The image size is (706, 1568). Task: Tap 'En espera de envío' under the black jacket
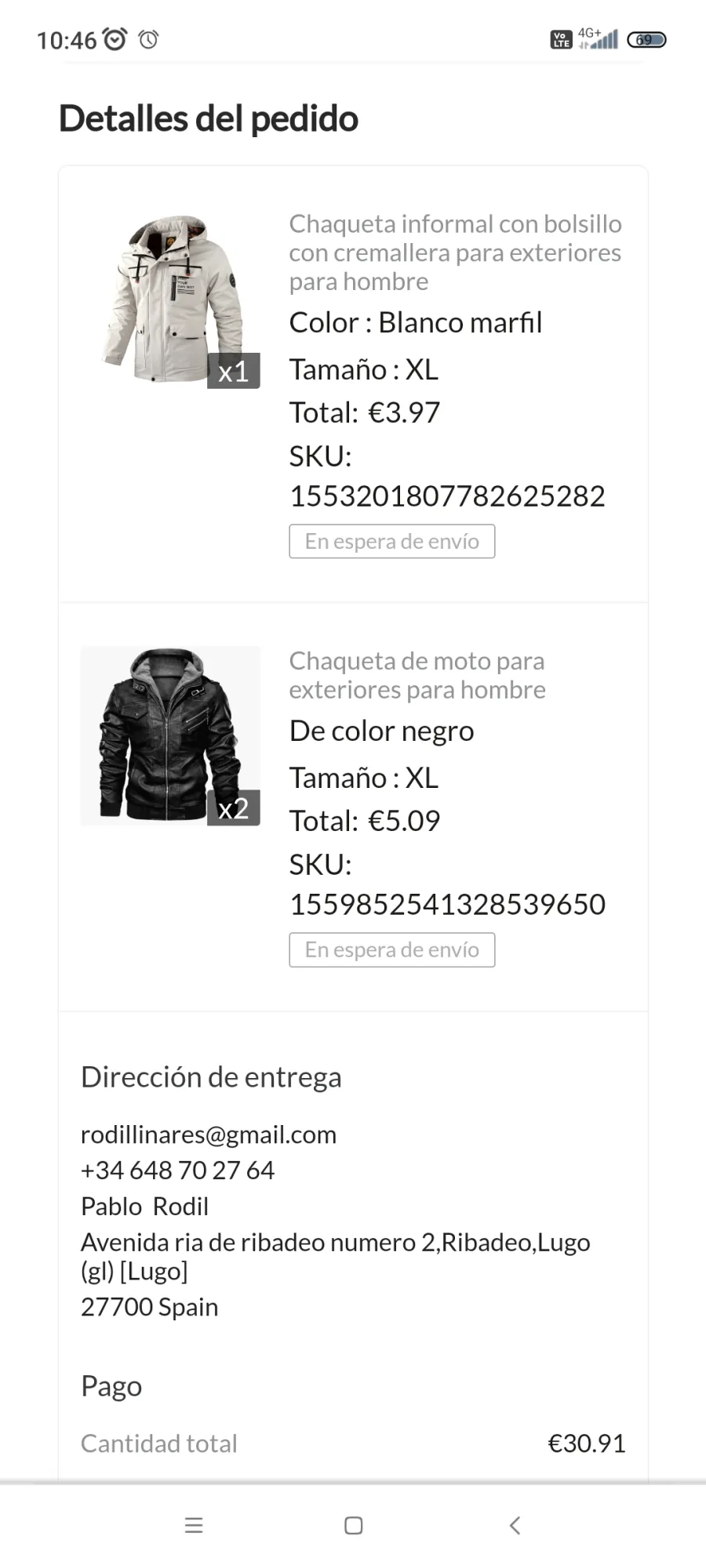(x=391, y=949)
